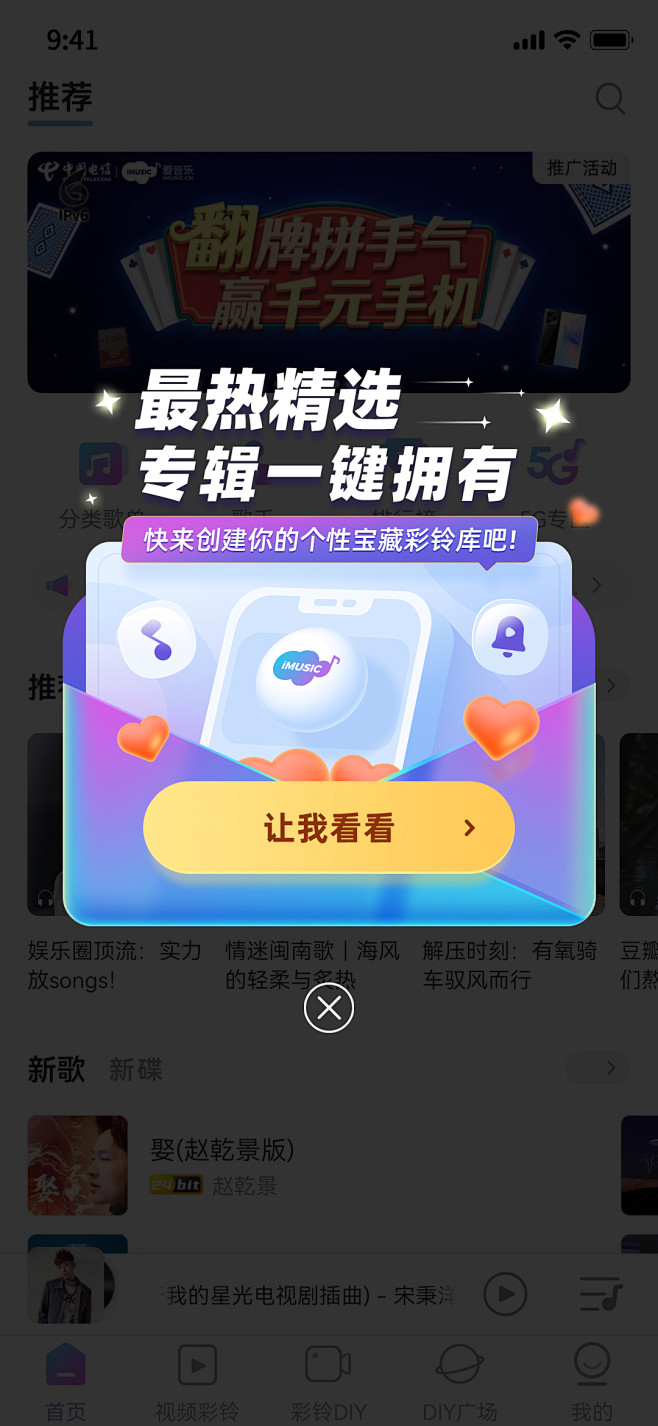
Task: Dismiss the popup with the X button
Action: point(329,1008)
